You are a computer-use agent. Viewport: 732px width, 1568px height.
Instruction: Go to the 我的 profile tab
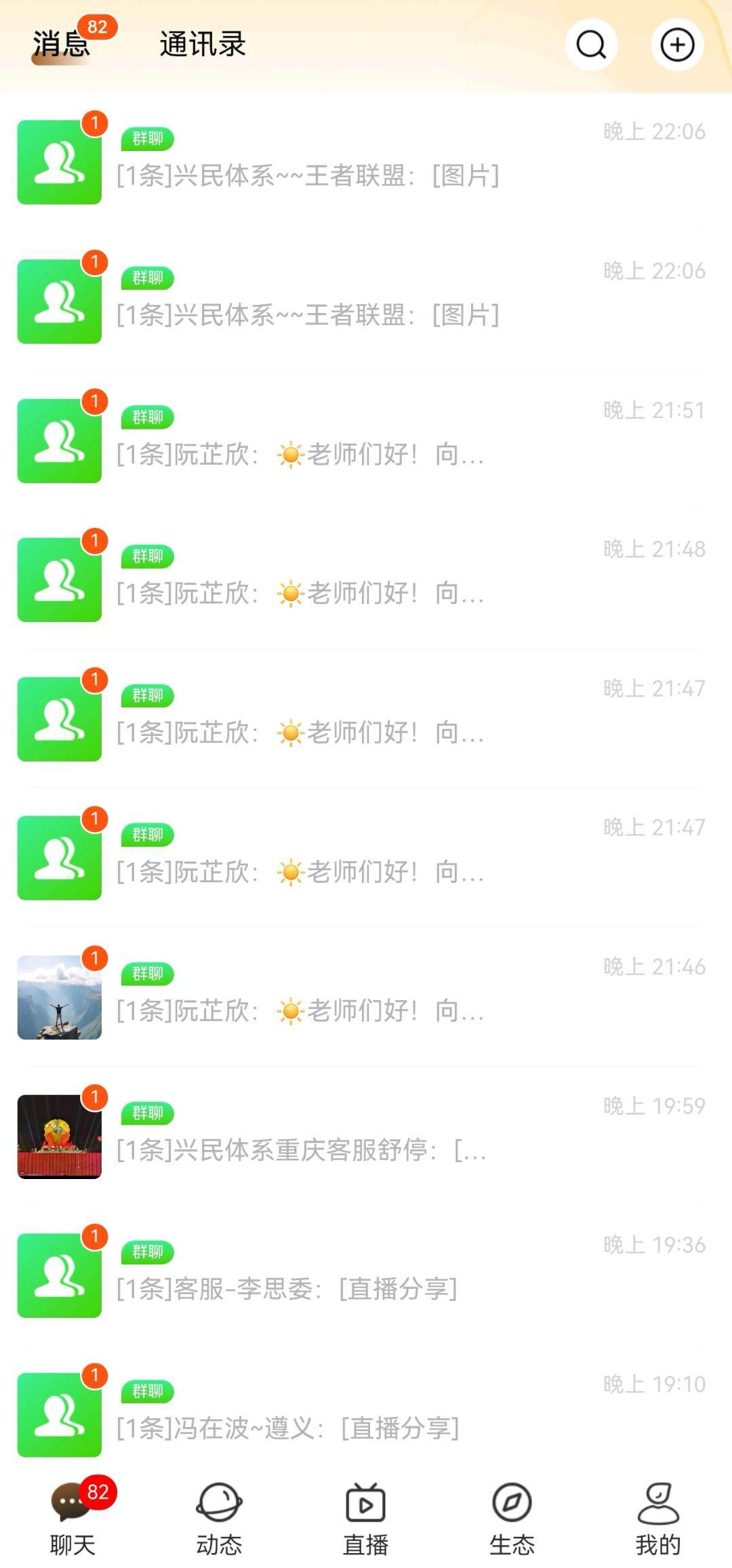click(657, 1518)
